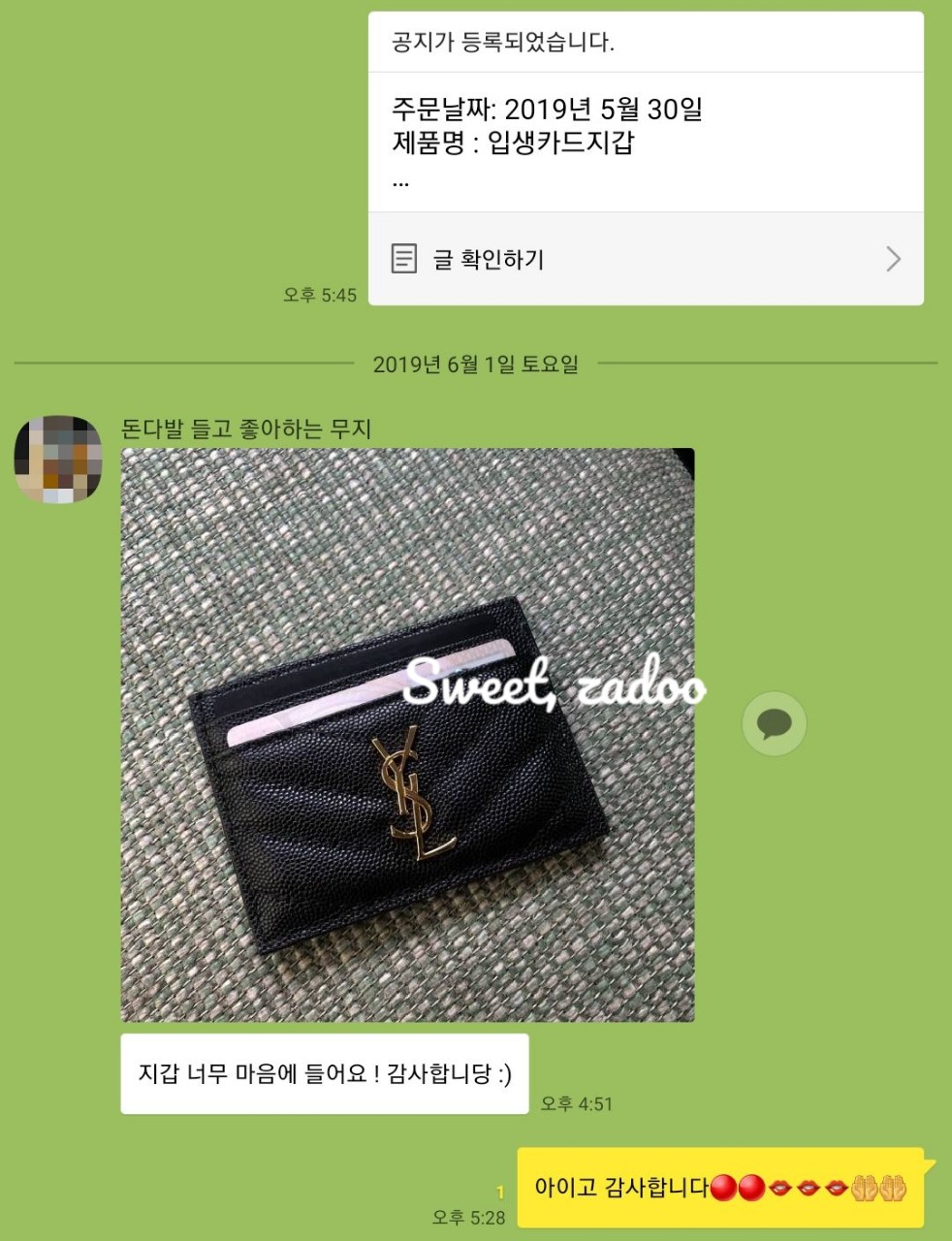Open the sender's pixelated profile picture

point(58,460)
